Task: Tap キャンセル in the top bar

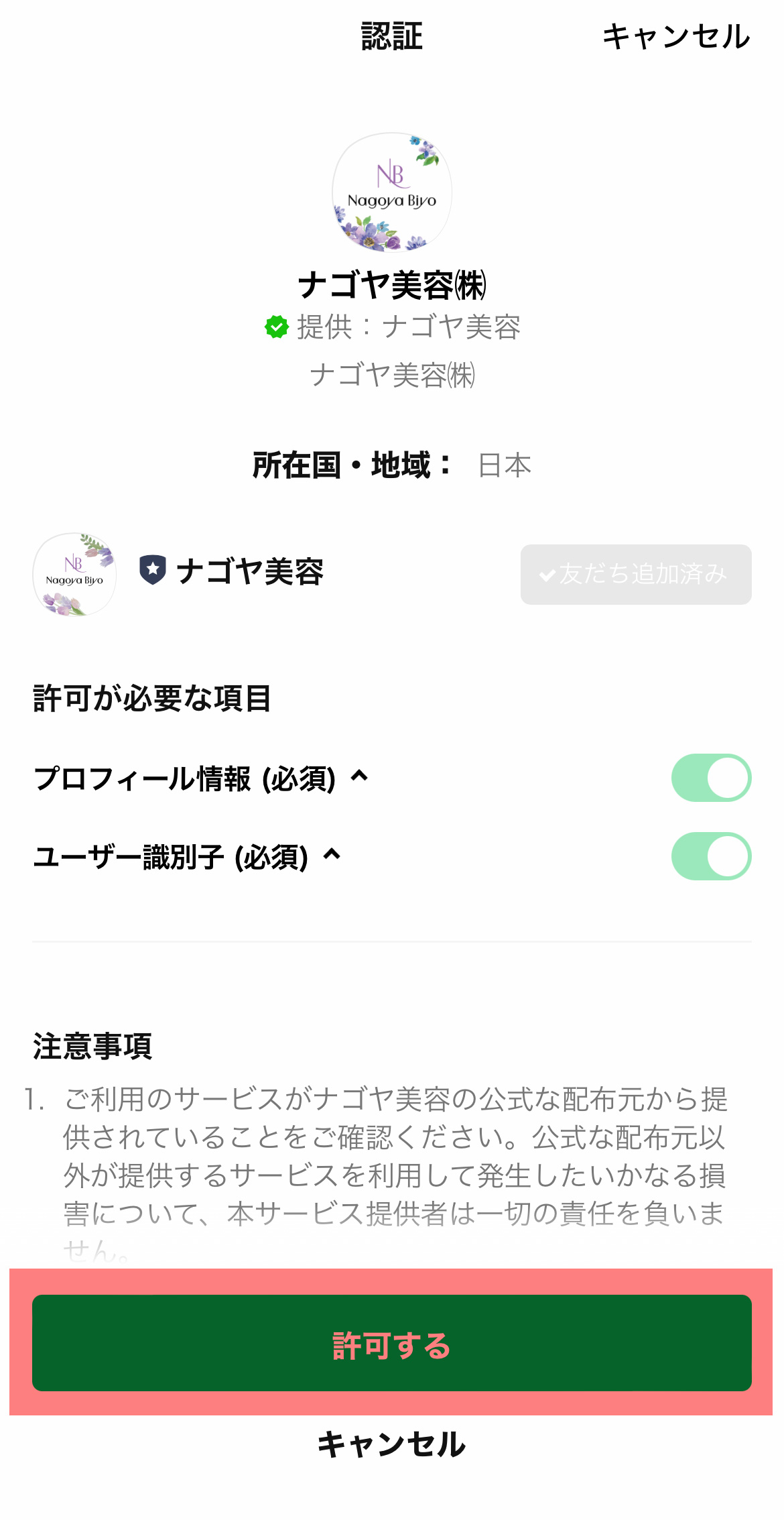Action: point(675,37)
